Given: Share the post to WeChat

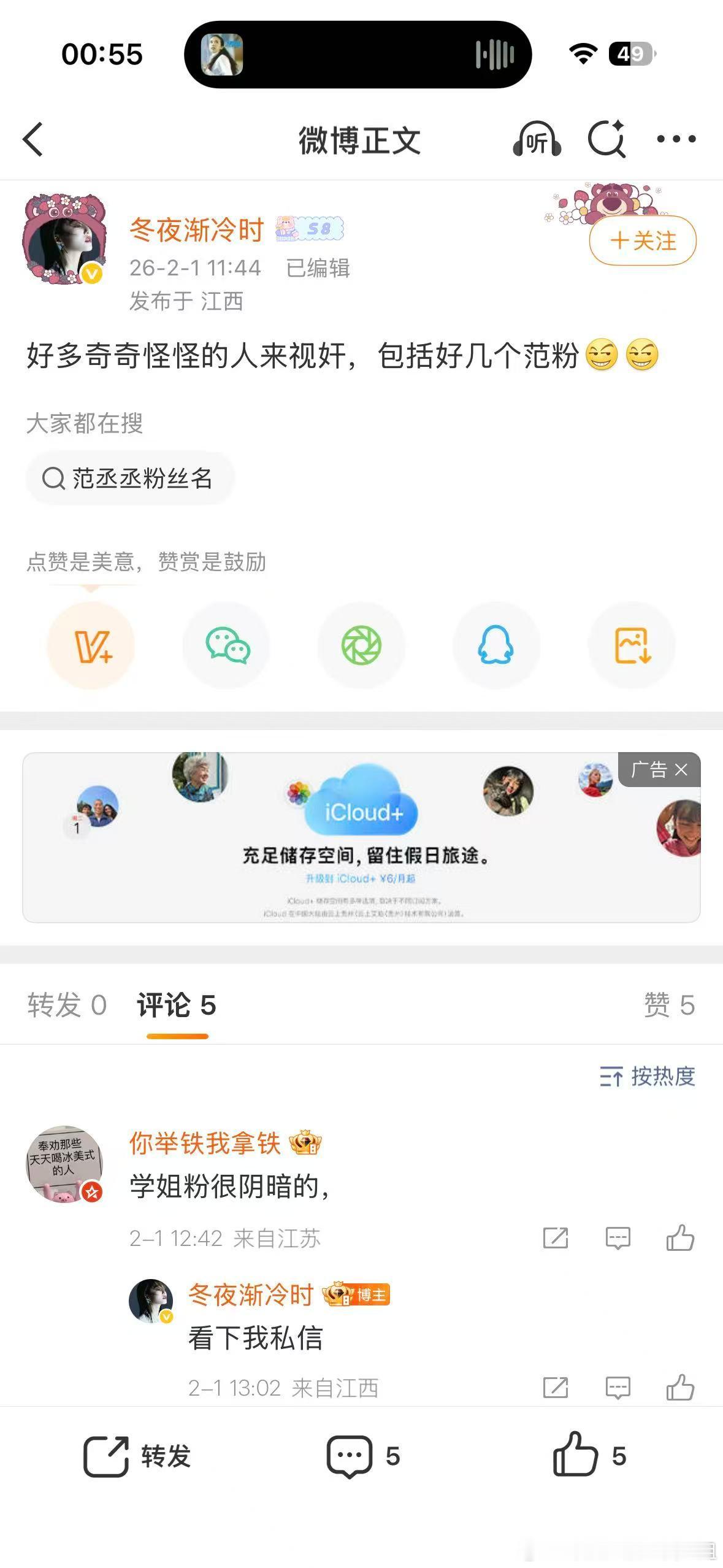Looking at the screenshot, I should click(226, 645).
